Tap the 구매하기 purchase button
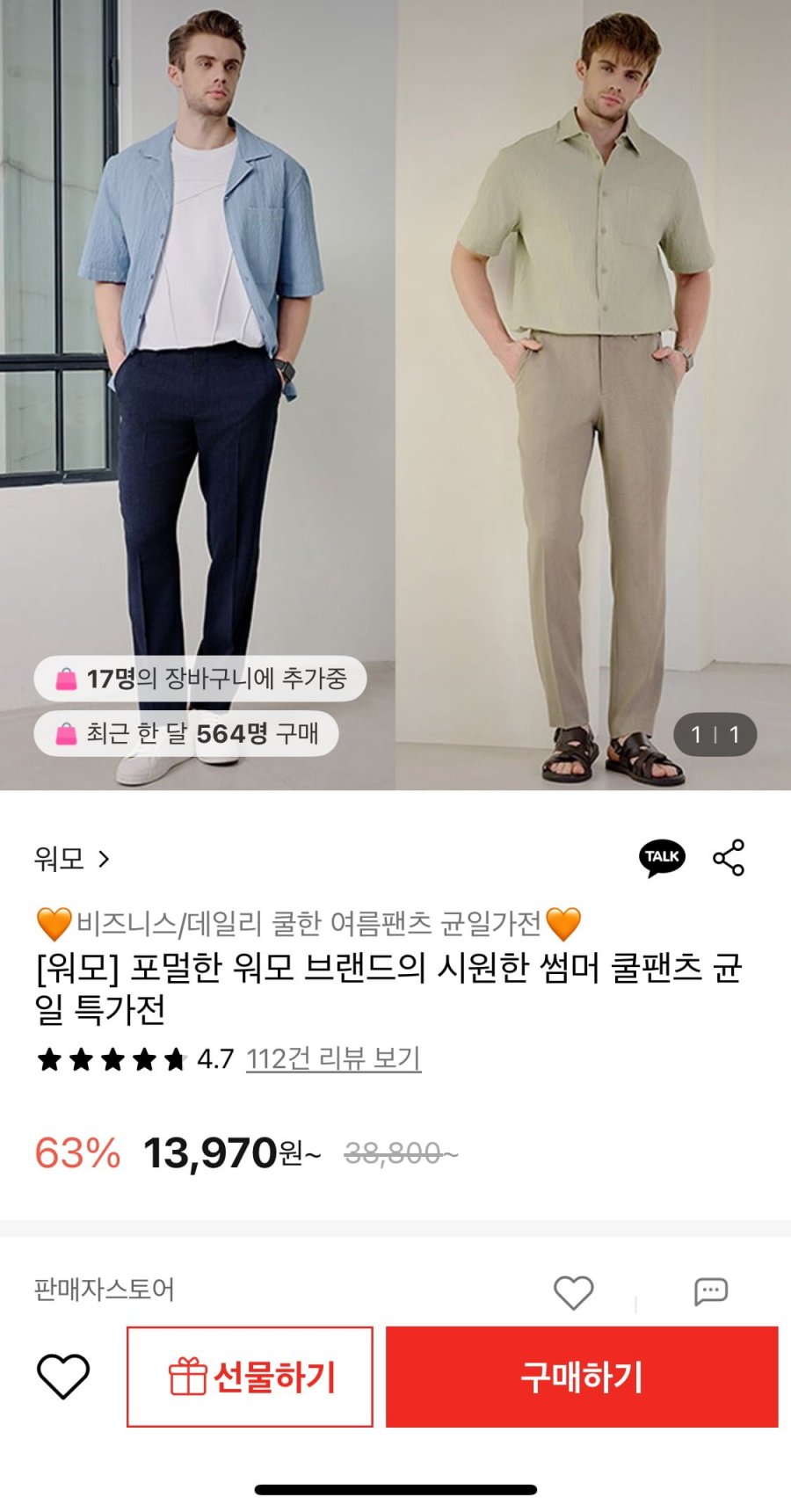Image resolution: width=791 pixels, height=1512 pixels. pos(582,1377)
